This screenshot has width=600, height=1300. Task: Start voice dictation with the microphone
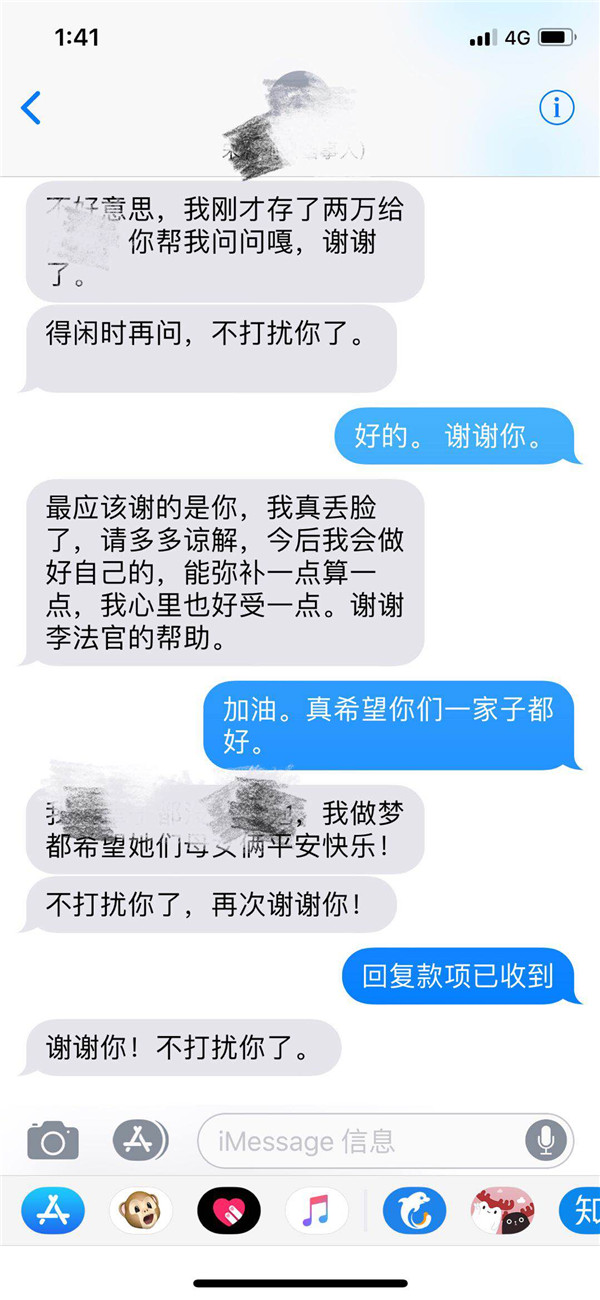pyautogui.click(x=546, y=1140)
